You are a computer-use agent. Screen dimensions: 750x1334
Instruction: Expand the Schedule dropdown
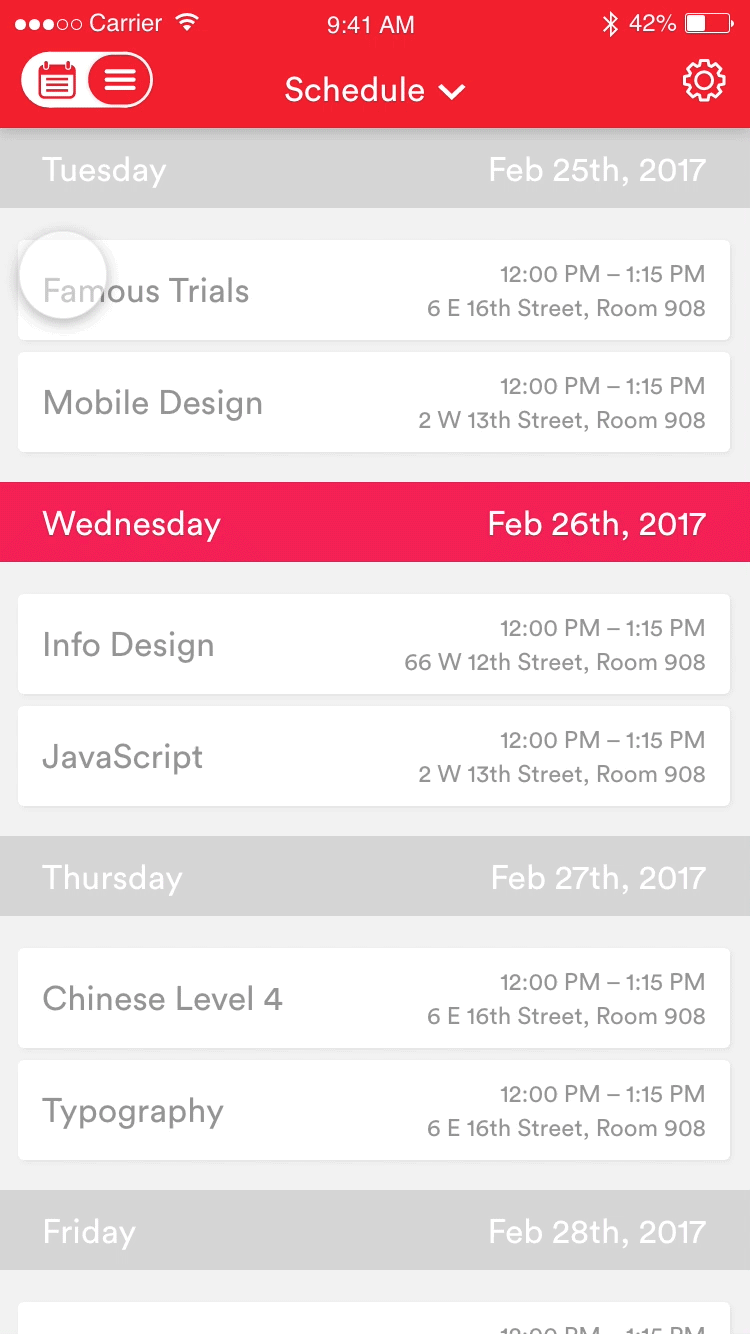coord(374,90)
